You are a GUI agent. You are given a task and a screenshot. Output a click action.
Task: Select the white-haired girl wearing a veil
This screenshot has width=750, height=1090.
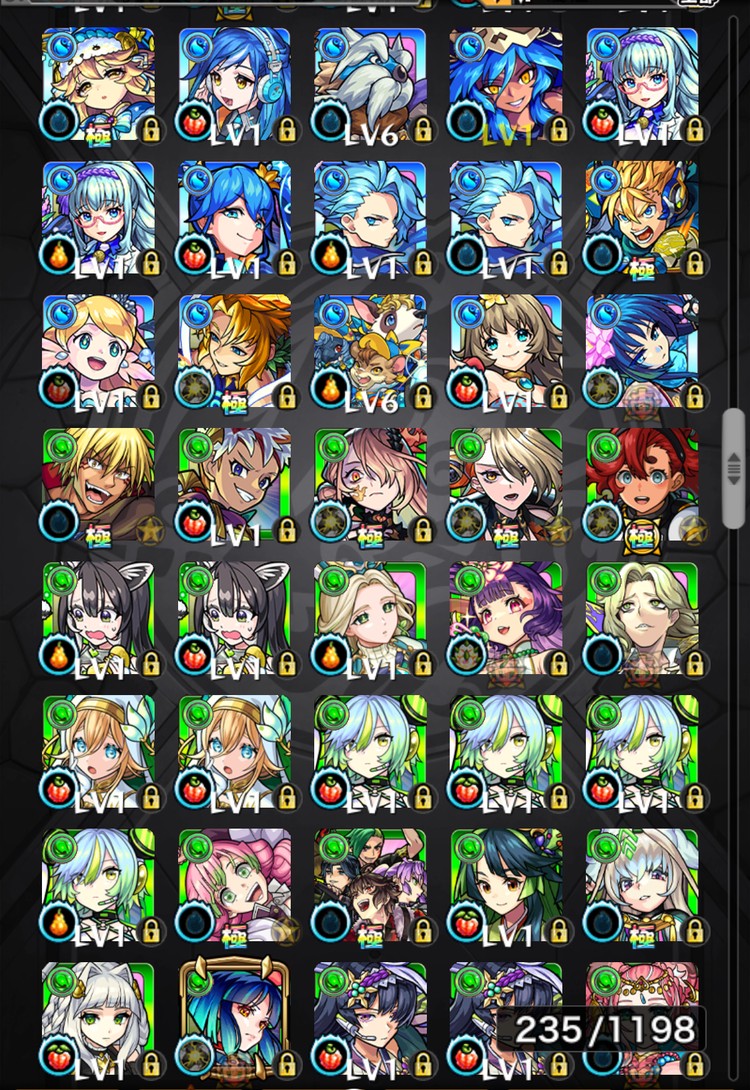pos(642,887)
